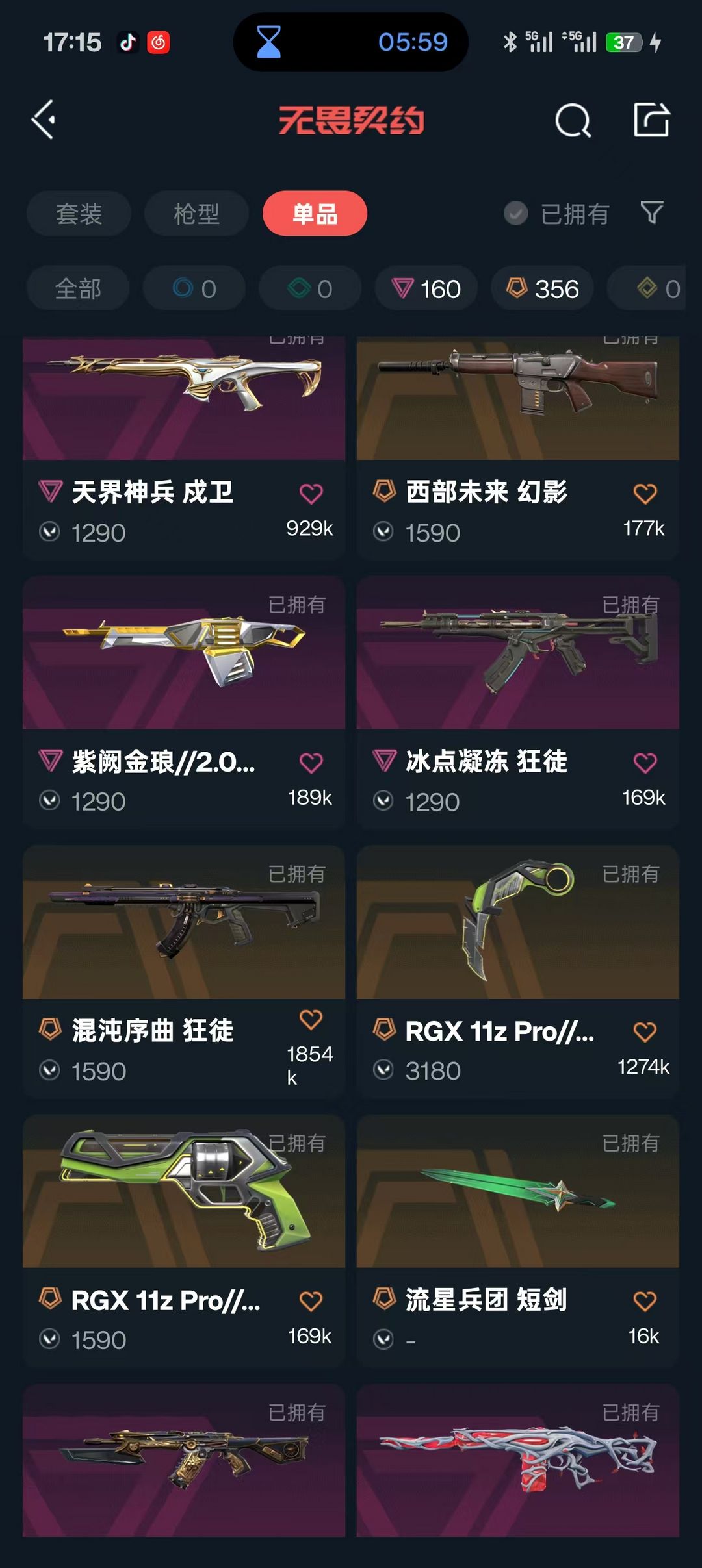Image resolution: width=702 pixels, height=1568 pixels.
Task: Switch to the 枪型 tab
Action: [x=196, y=214]
